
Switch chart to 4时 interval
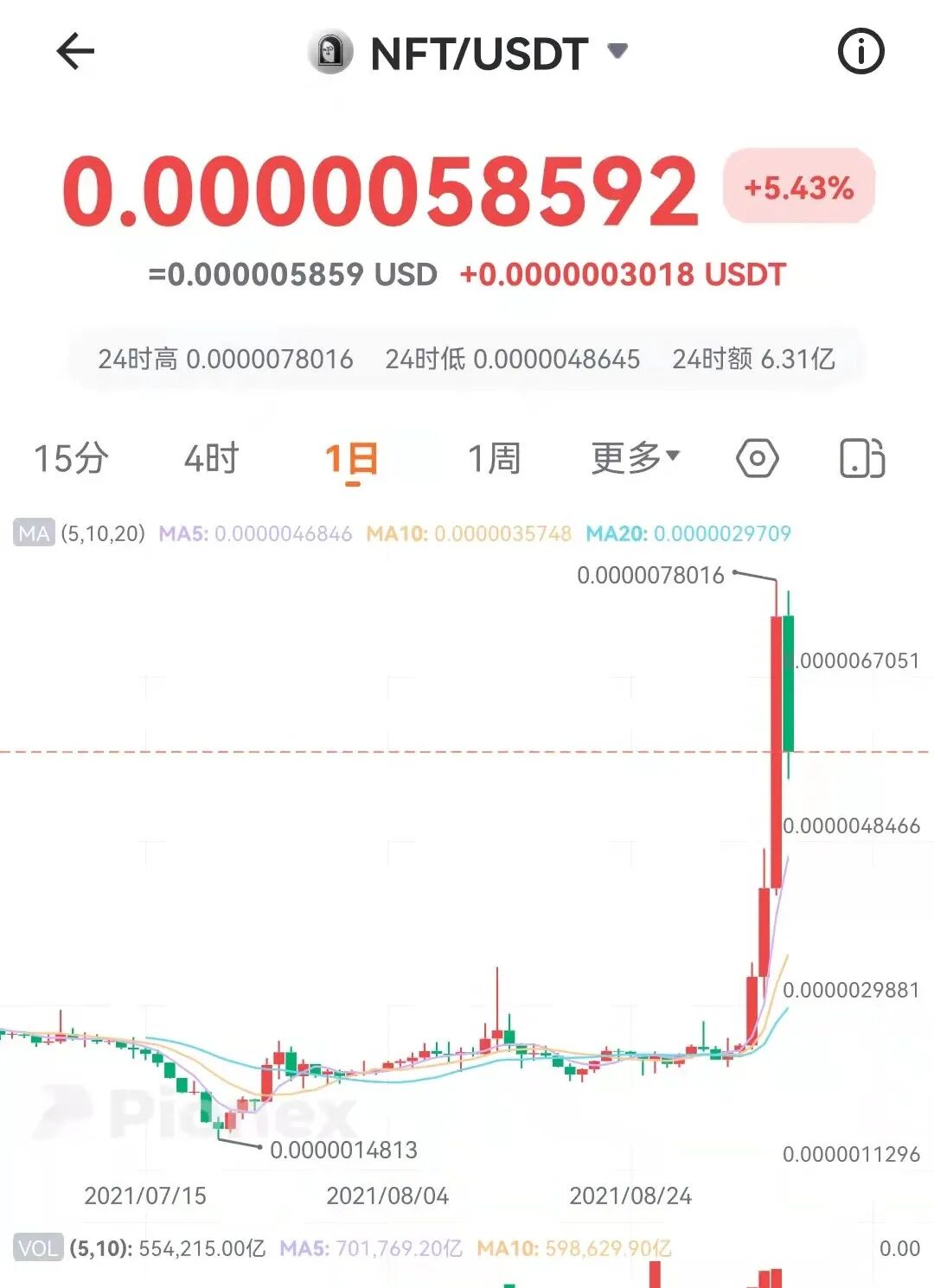coord(212,458)
